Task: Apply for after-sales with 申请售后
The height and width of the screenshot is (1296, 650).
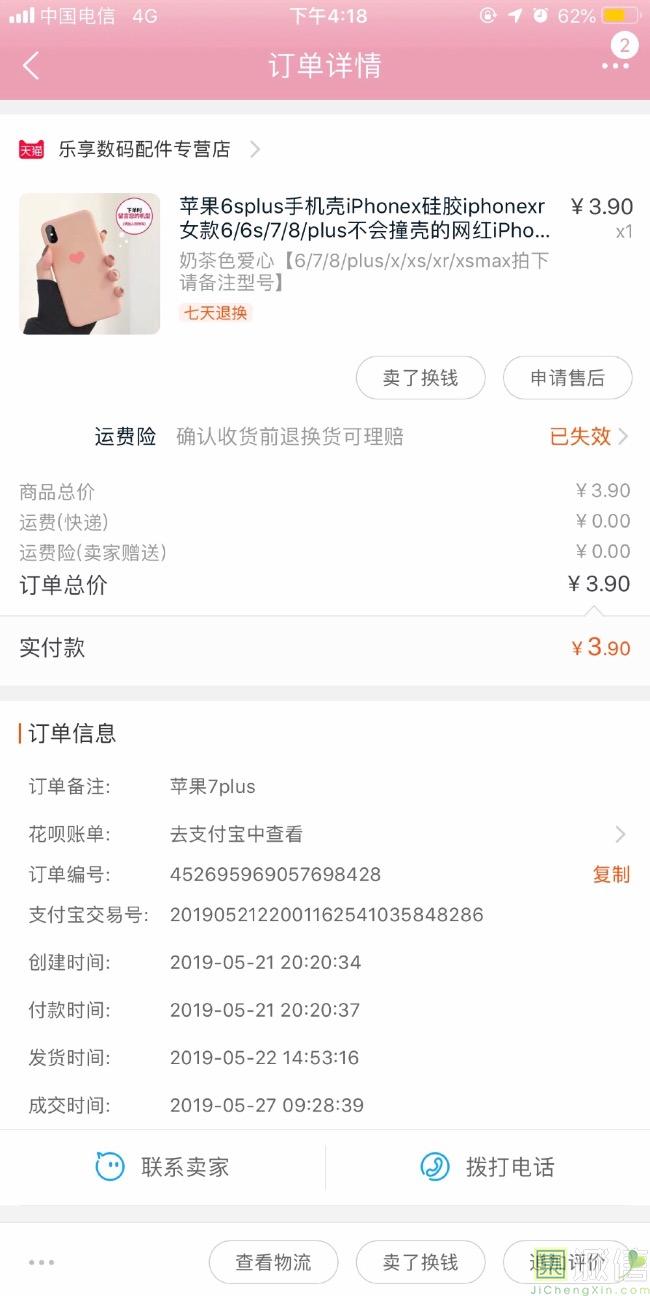Action: tap(567, 378)
